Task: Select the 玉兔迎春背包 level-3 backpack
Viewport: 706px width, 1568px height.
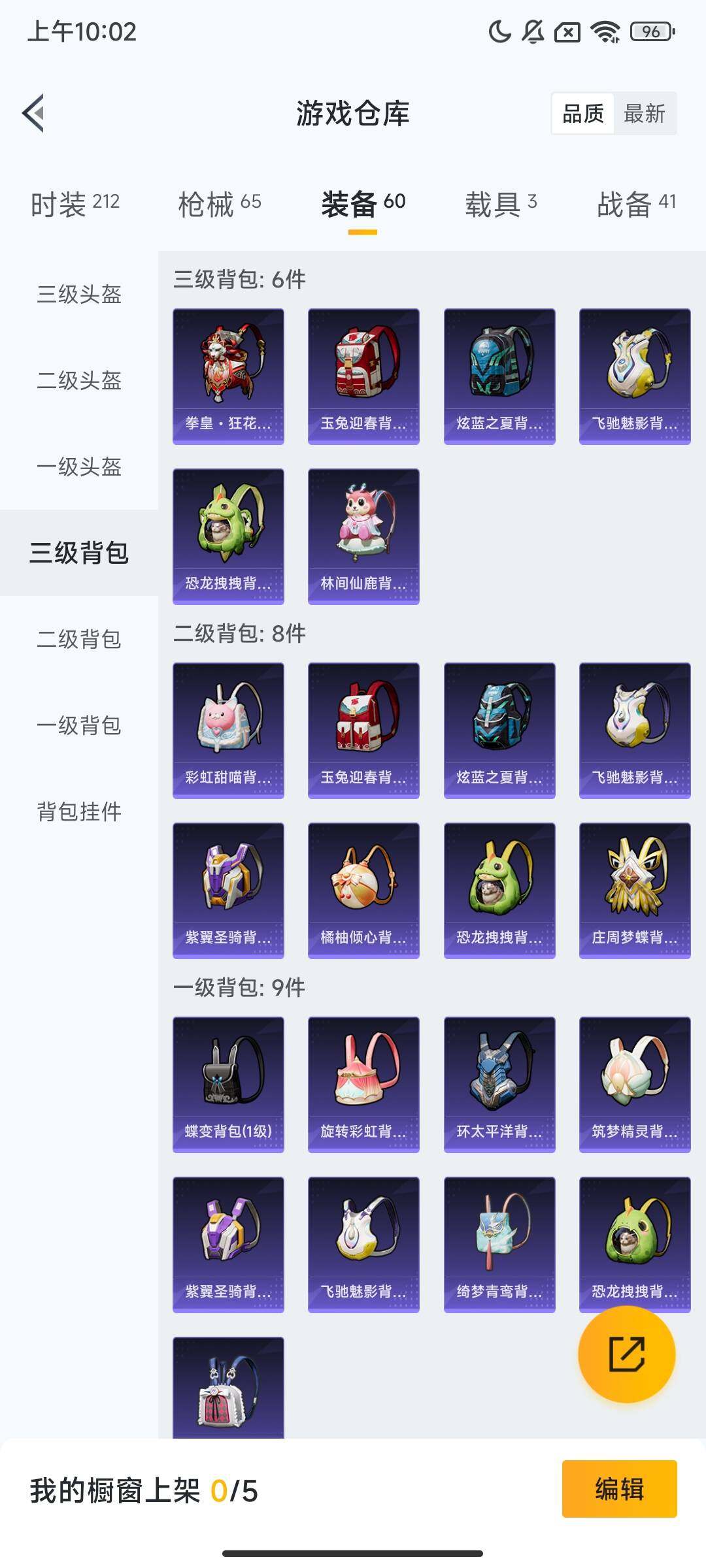Action: click(363, 369)
